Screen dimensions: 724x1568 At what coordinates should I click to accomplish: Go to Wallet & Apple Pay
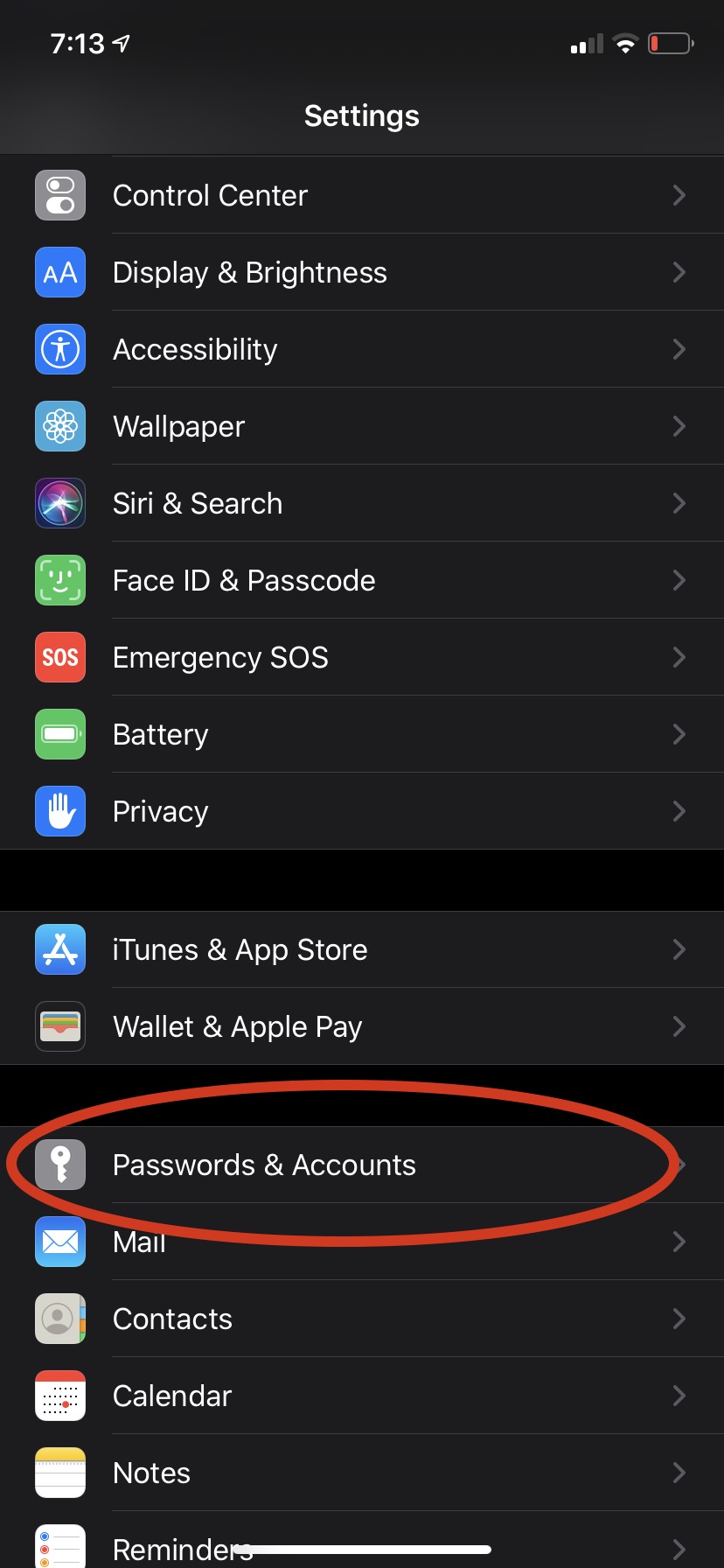point(361,1026)
